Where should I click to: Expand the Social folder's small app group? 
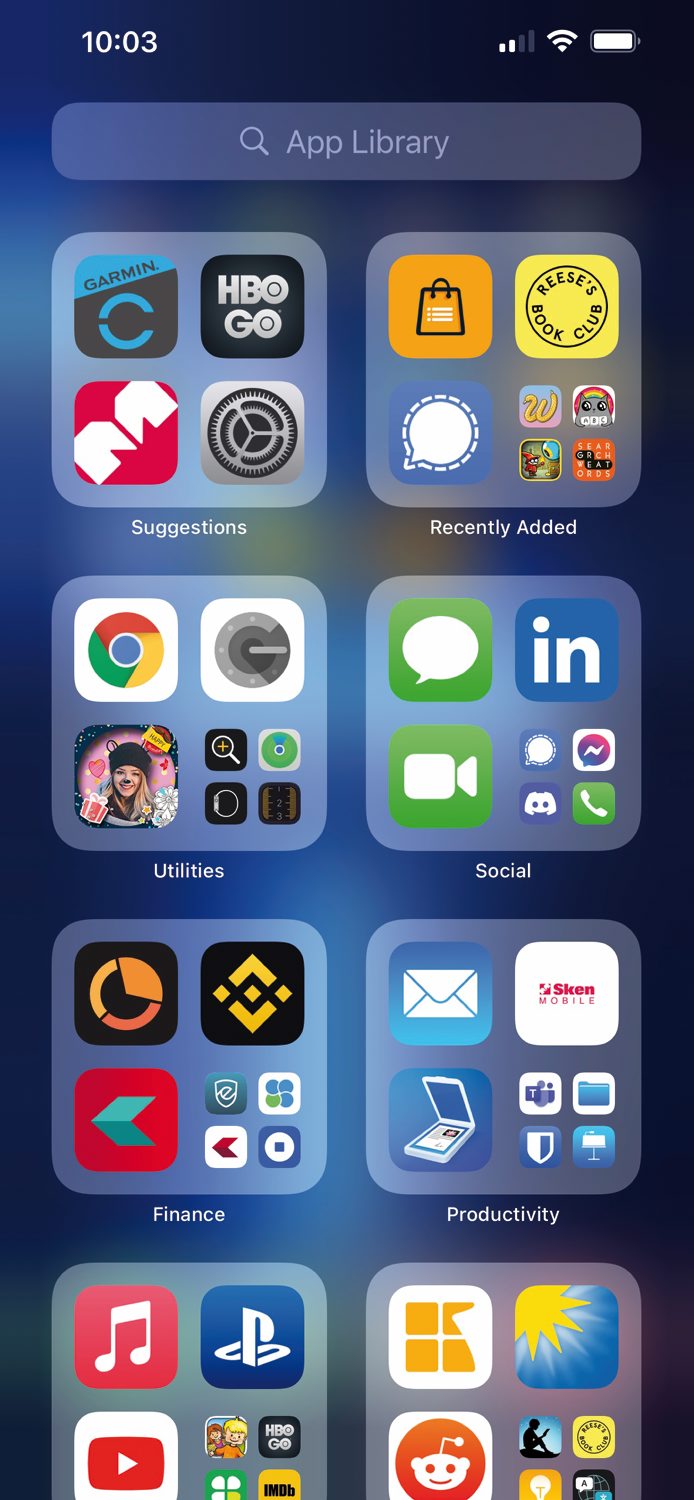tap(567, 777)
